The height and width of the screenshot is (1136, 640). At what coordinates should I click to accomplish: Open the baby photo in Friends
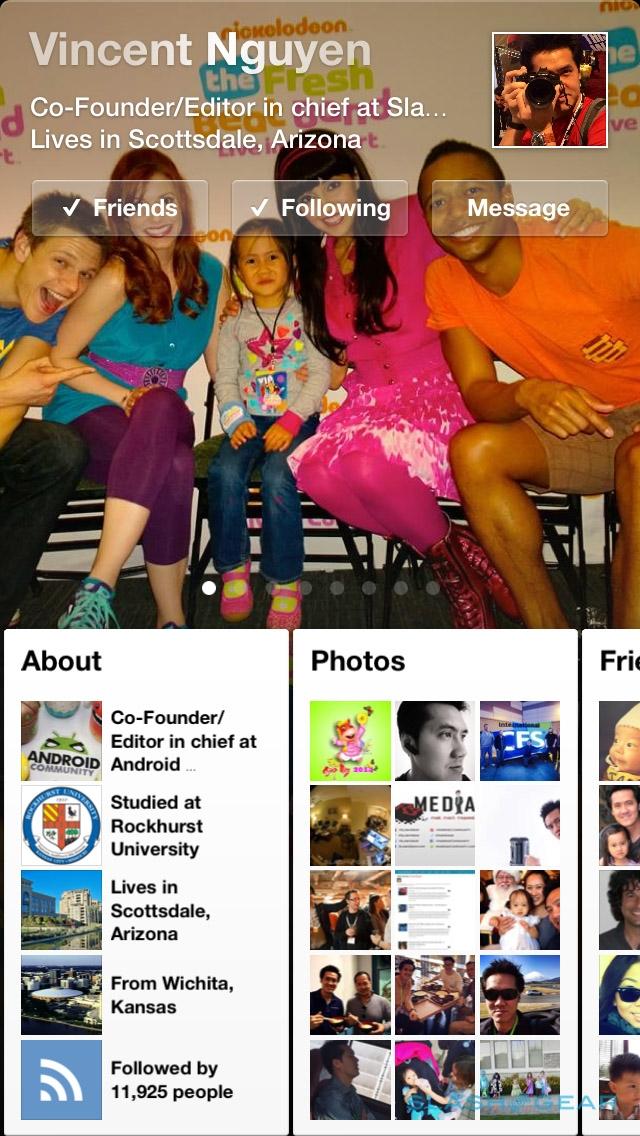pos(620,741)
